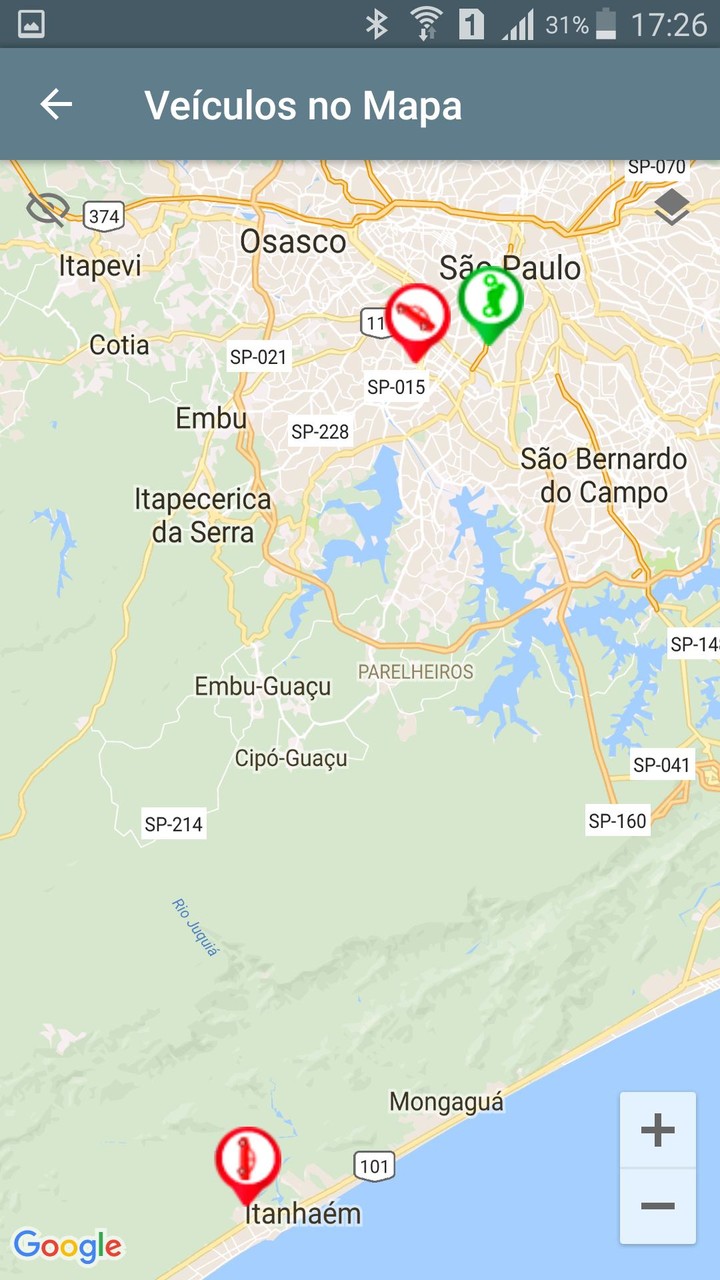Image resolution: width=720 pixels, height=1280 pixels.
Task: Zoom in with the plus button
Action: click(657, 1131)
